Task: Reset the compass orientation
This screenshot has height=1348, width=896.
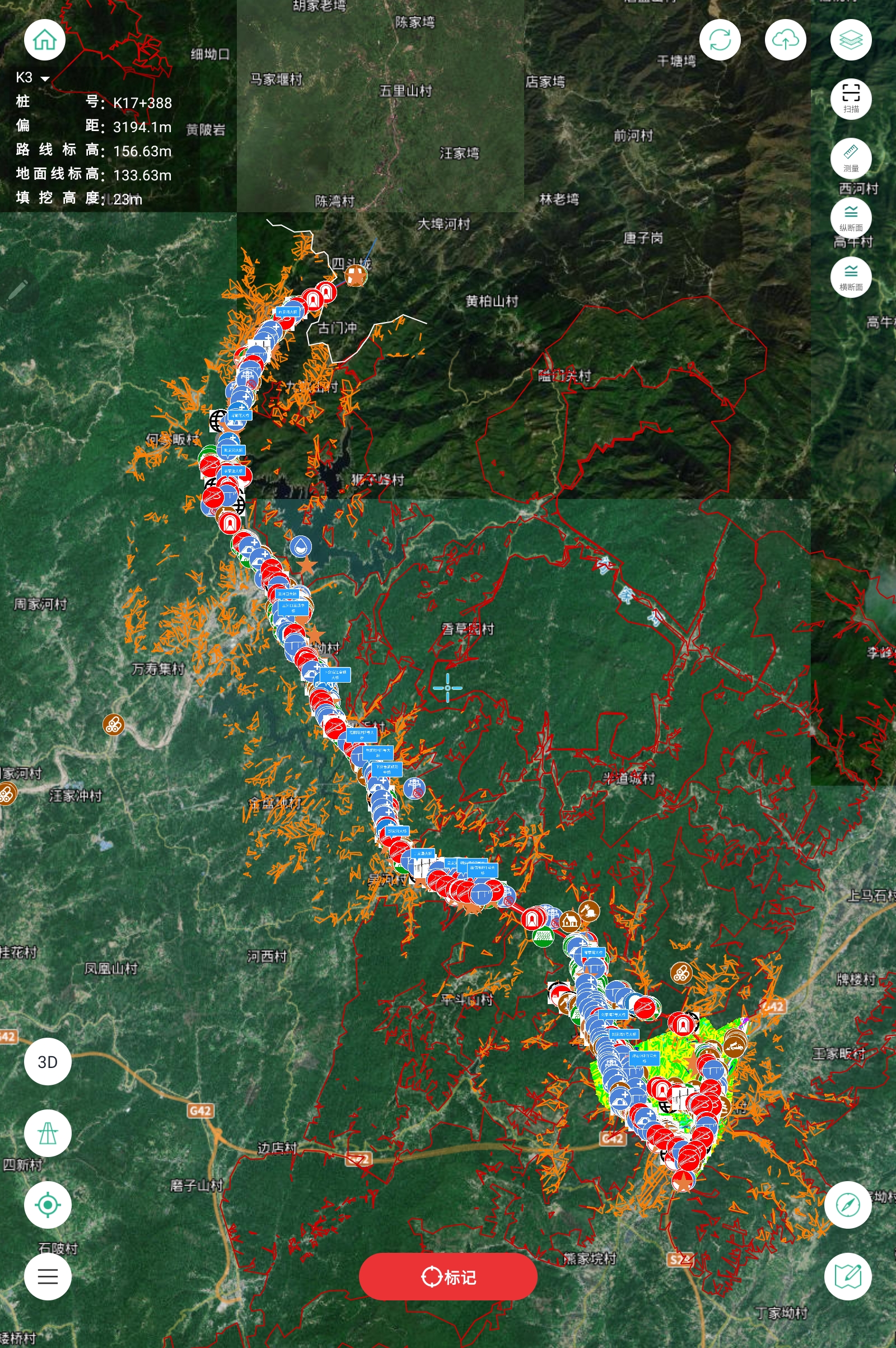Action: point(847,1205)
